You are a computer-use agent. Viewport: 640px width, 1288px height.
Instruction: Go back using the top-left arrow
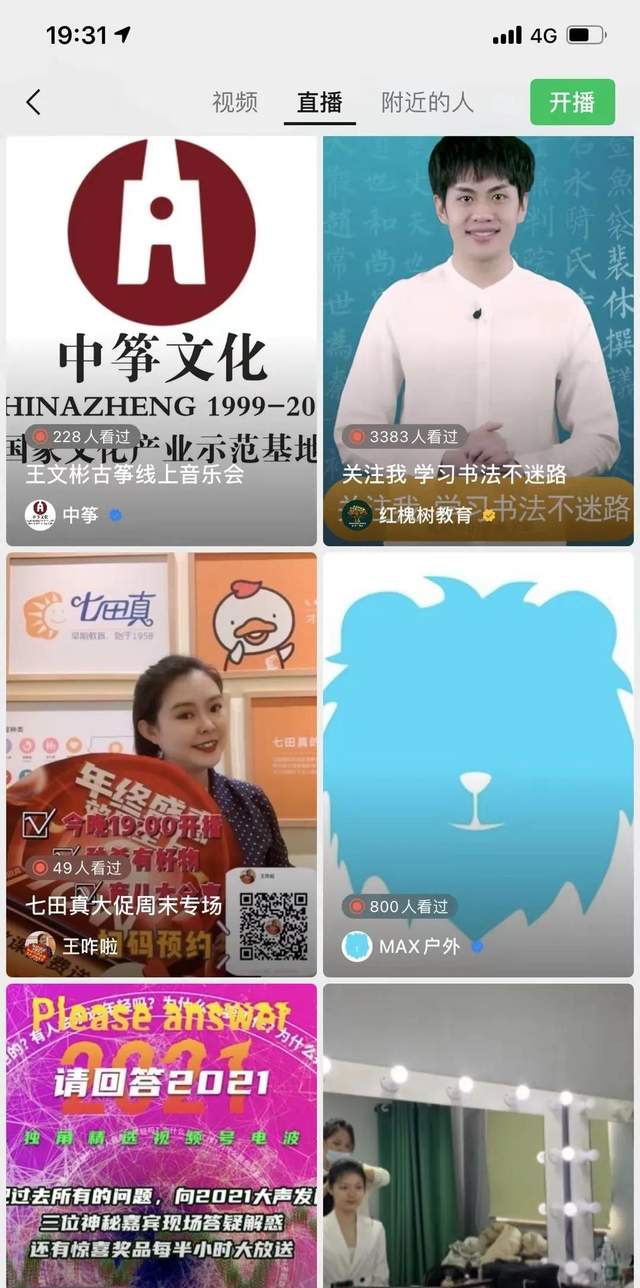pyautogui.click(x=34, y=102)
